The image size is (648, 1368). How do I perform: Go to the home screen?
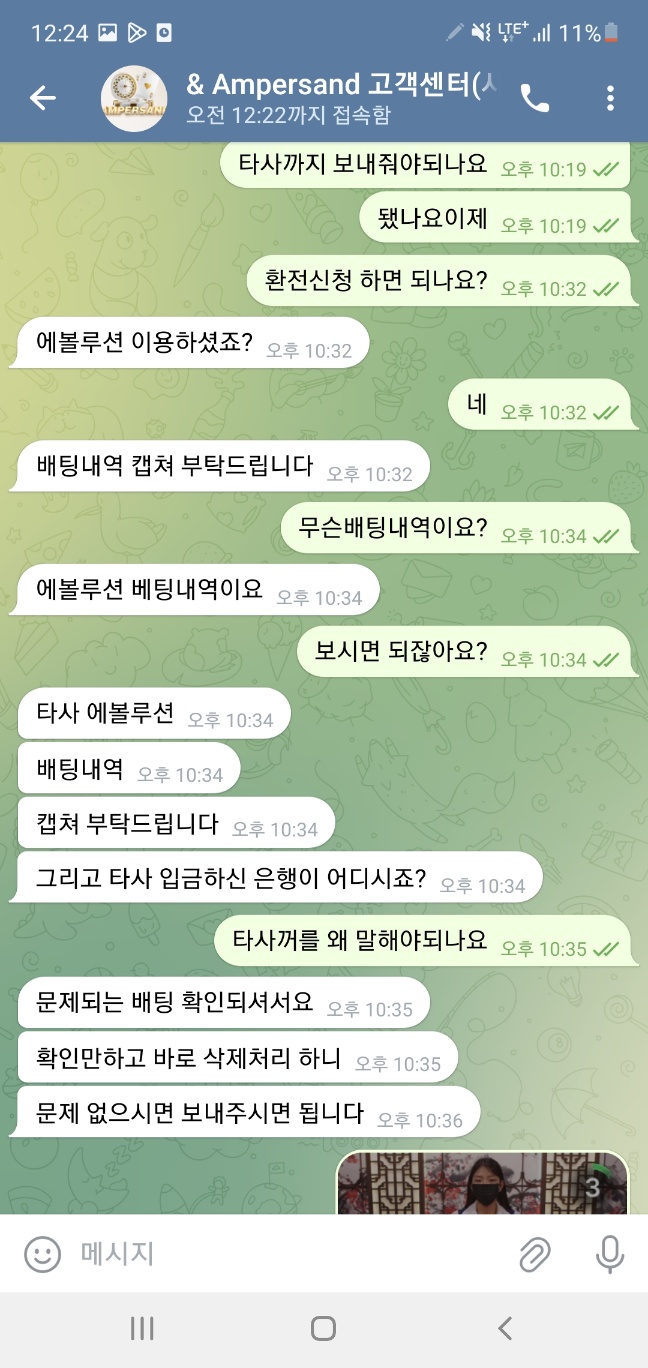323,1328
